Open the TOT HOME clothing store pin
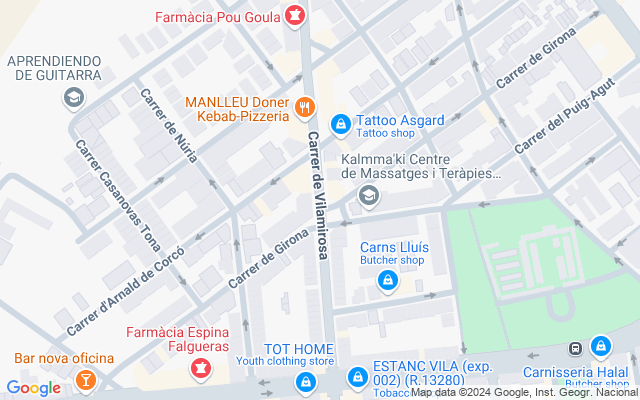640x400 pixels. click(306, 381)
